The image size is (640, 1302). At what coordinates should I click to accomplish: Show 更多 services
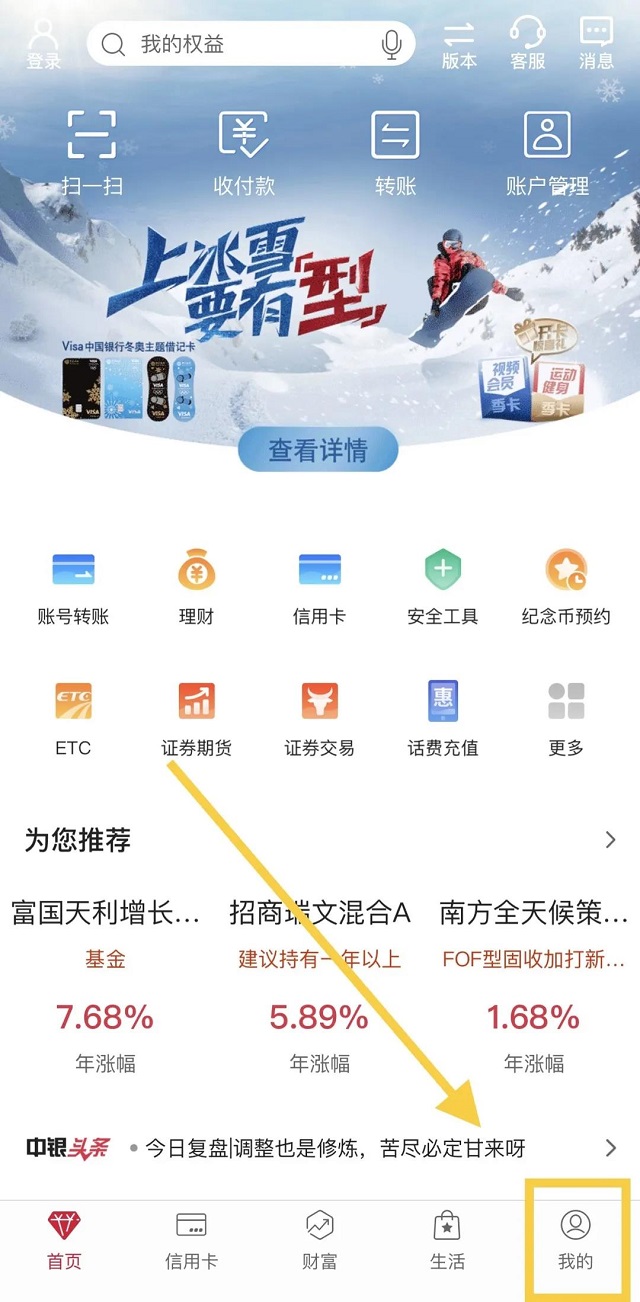pyautogui.click(x=565, y=718)
